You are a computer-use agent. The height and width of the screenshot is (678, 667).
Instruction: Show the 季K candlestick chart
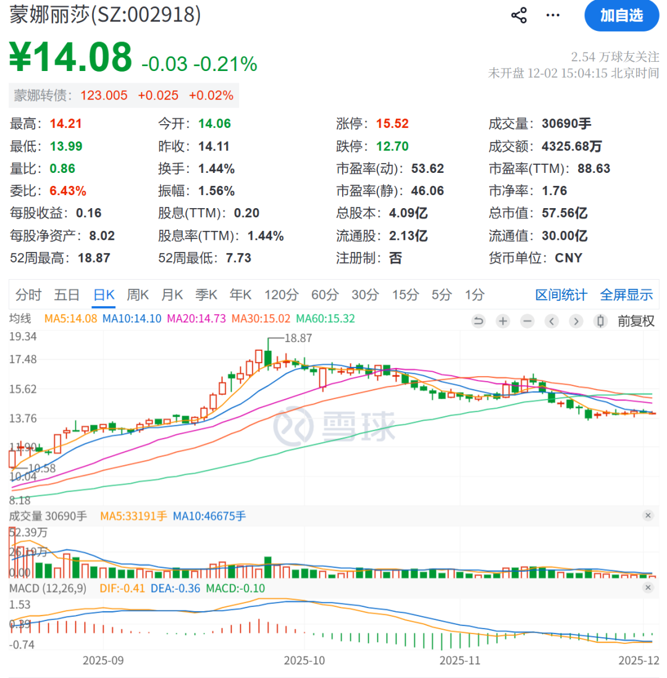tap(206, 295)
